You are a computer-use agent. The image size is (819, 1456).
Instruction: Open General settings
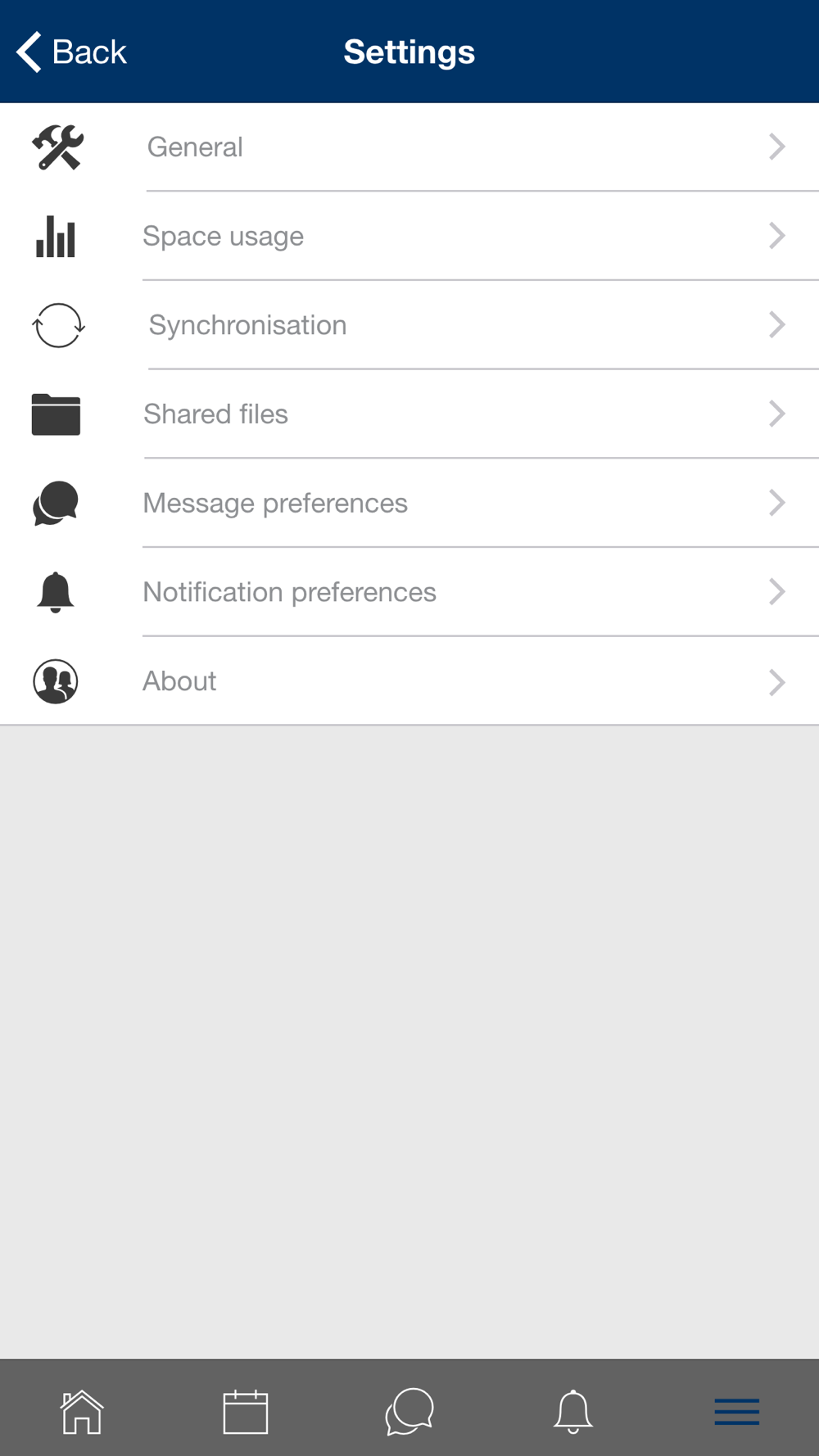pyautogui.click(x=409, y=147)
